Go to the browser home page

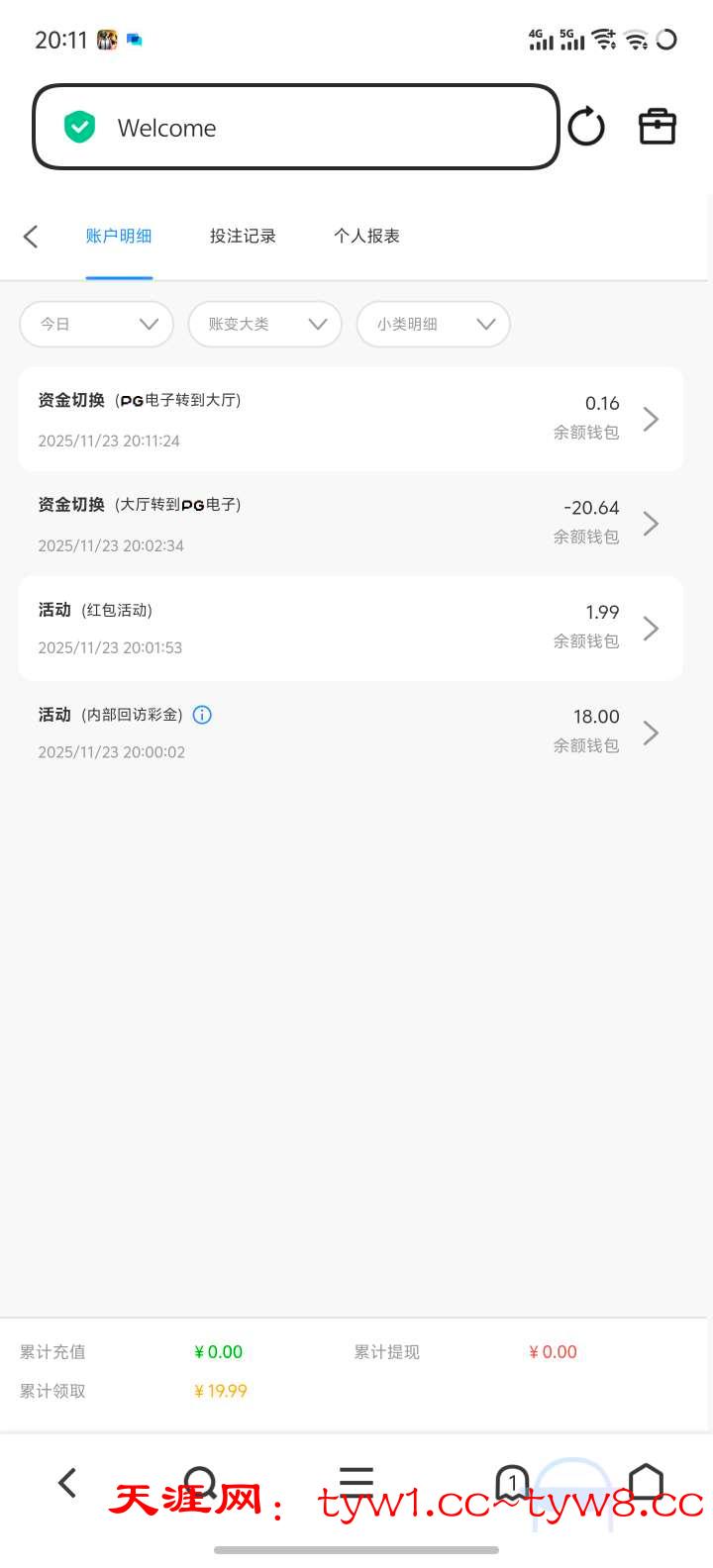(646, 1482)
